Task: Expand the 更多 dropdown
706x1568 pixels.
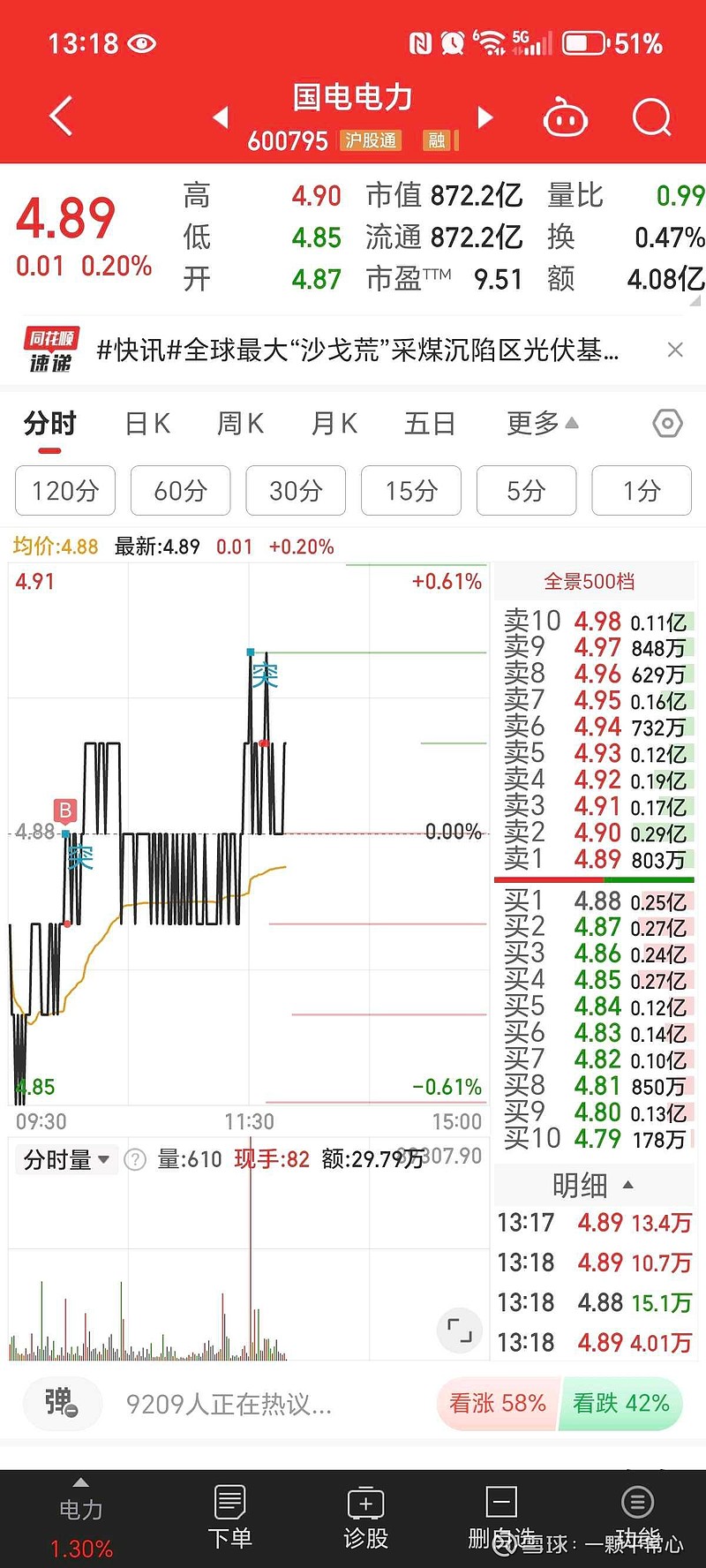Action: tap(537, 424)
